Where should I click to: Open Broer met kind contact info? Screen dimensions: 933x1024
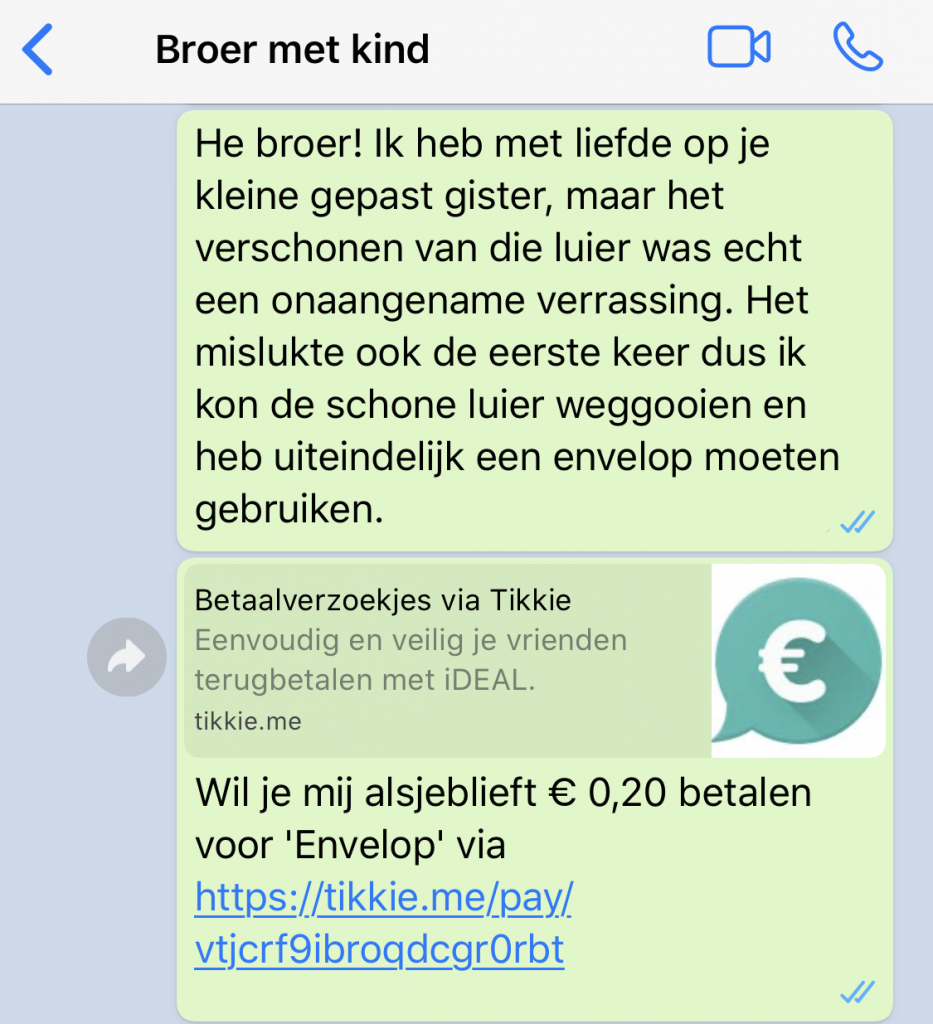pyautogui.click(x=292, y=49)
